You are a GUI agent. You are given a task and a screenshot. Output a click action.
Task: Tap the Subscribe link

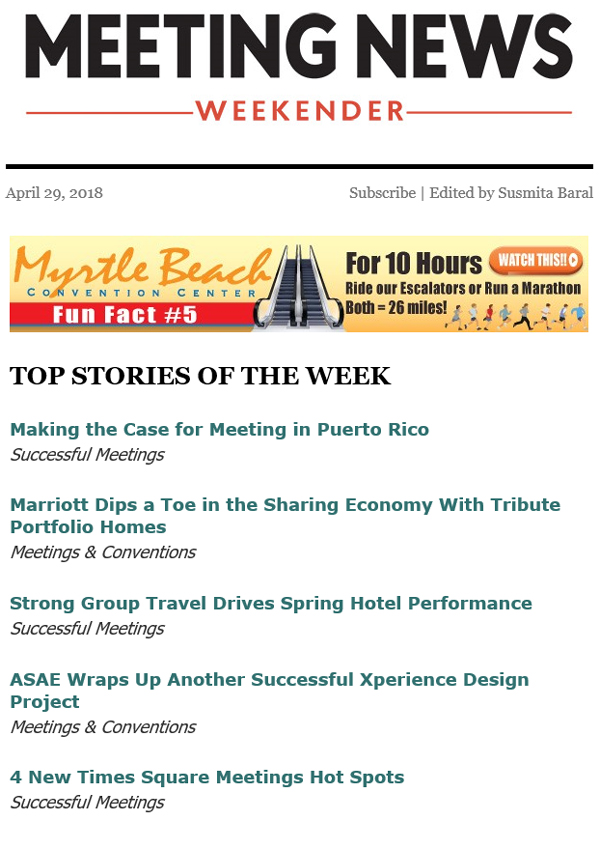tap(382, 193)
